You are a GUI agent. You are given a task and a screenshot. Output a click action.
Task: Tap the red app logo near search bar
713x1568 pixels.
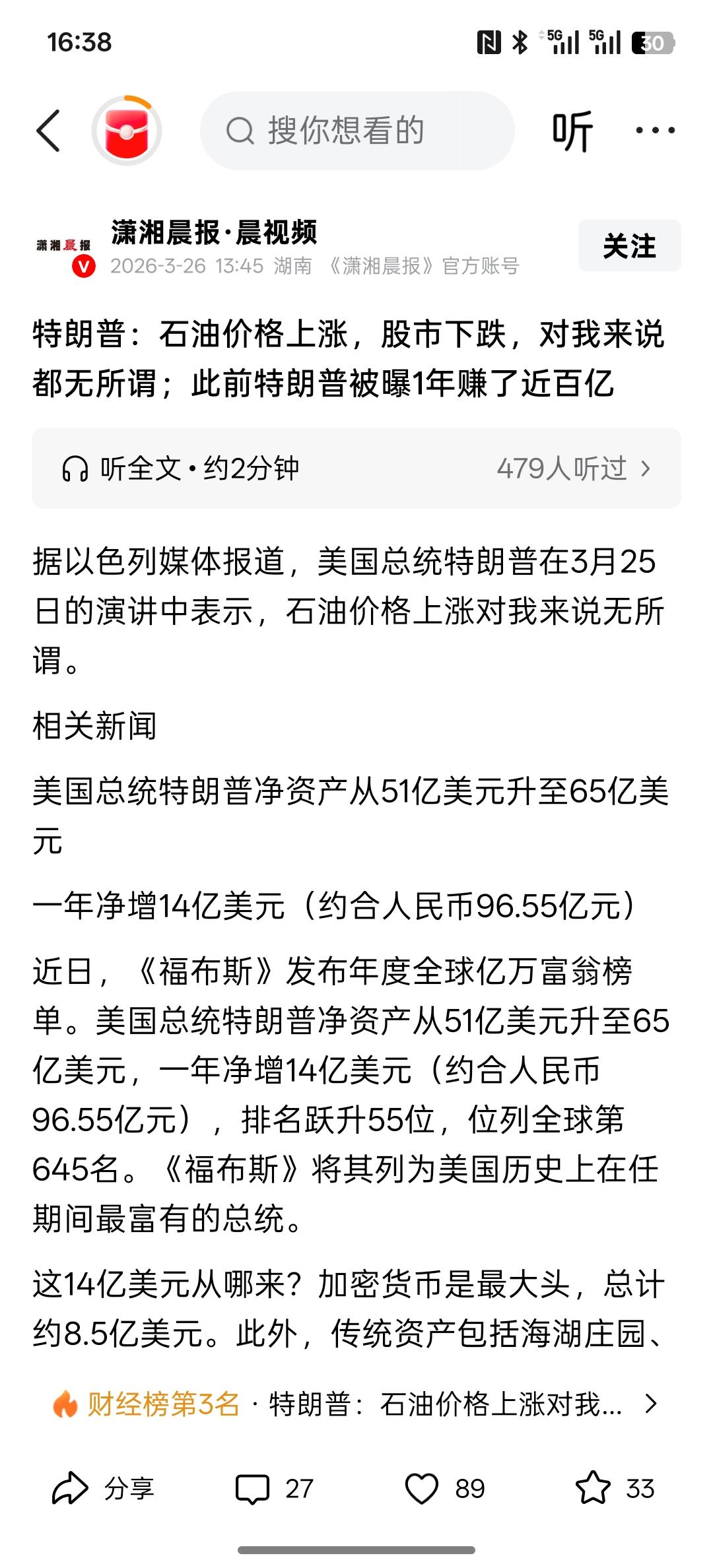(125, 130)
